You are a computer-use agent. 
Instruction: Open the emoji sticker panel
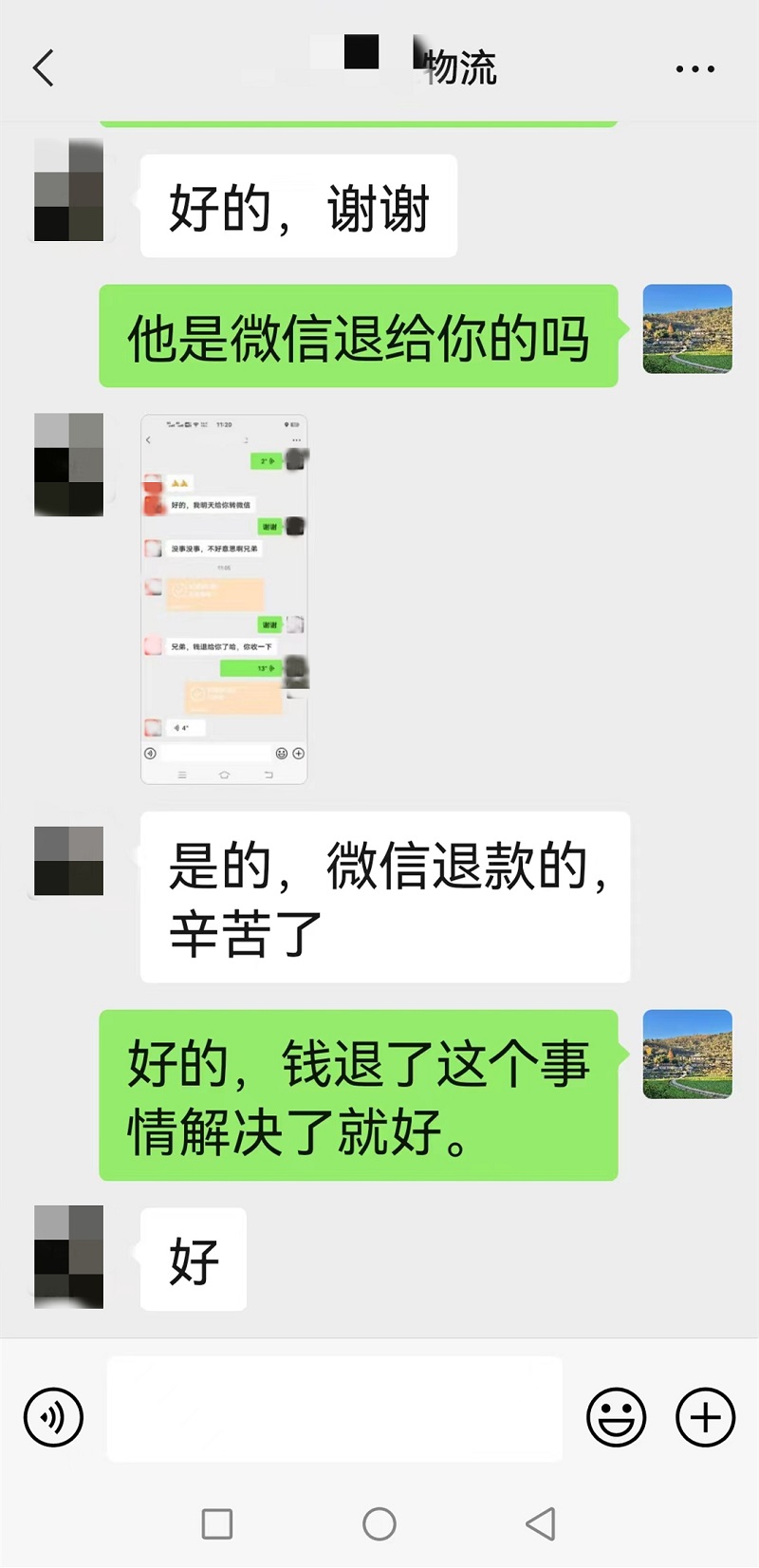[x=616, y=1417]
